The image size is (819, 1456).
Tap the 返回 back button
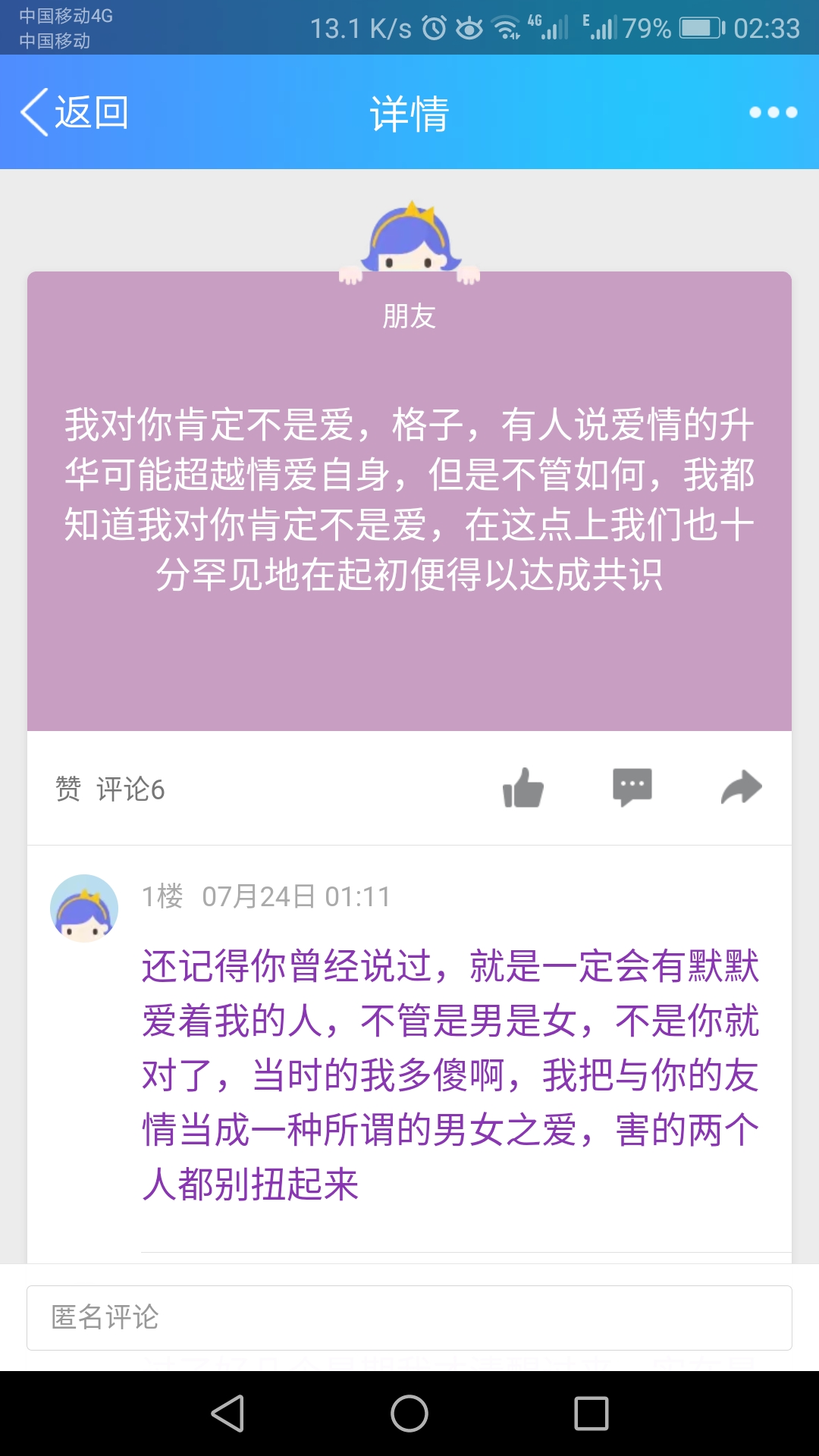74,112
